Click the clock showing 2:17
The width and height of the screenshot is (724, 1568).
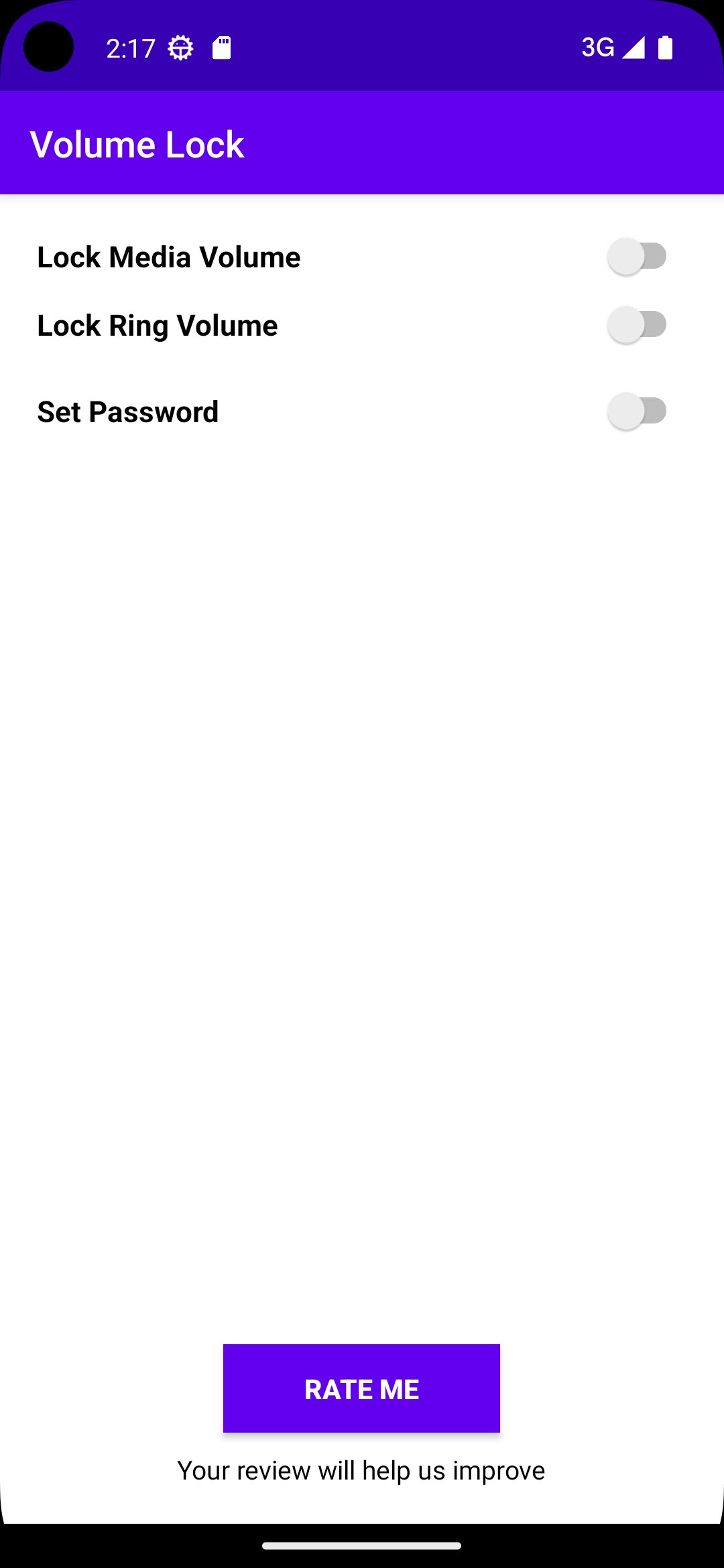130,47
